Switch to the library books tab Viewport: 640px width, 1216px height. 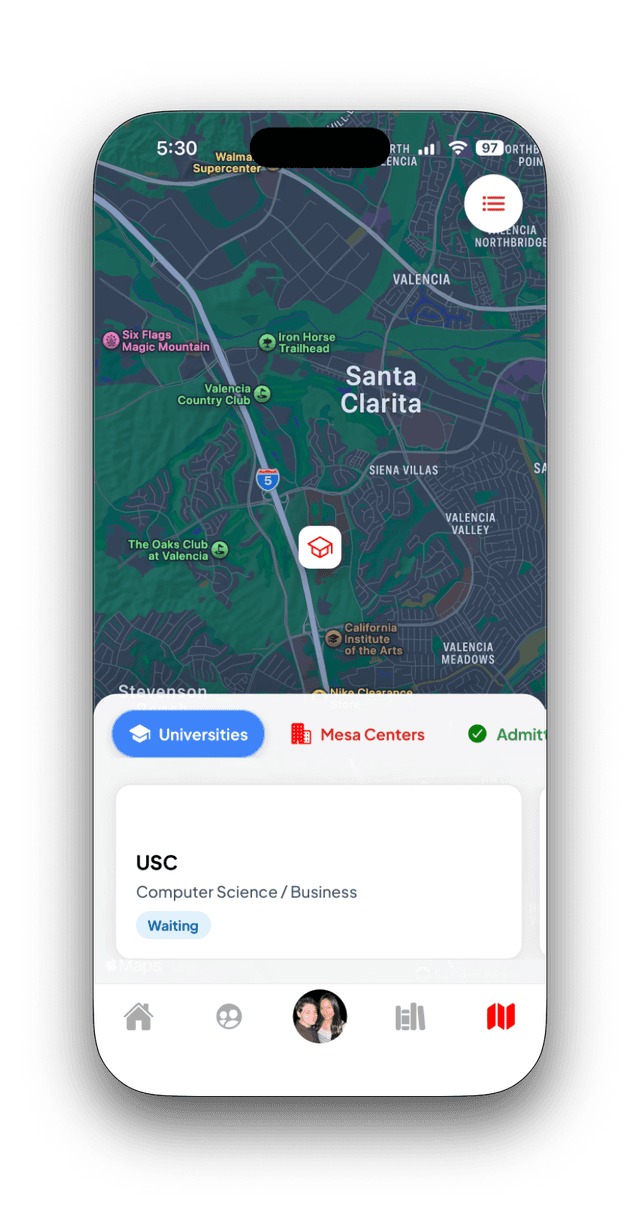(410, 1017)
